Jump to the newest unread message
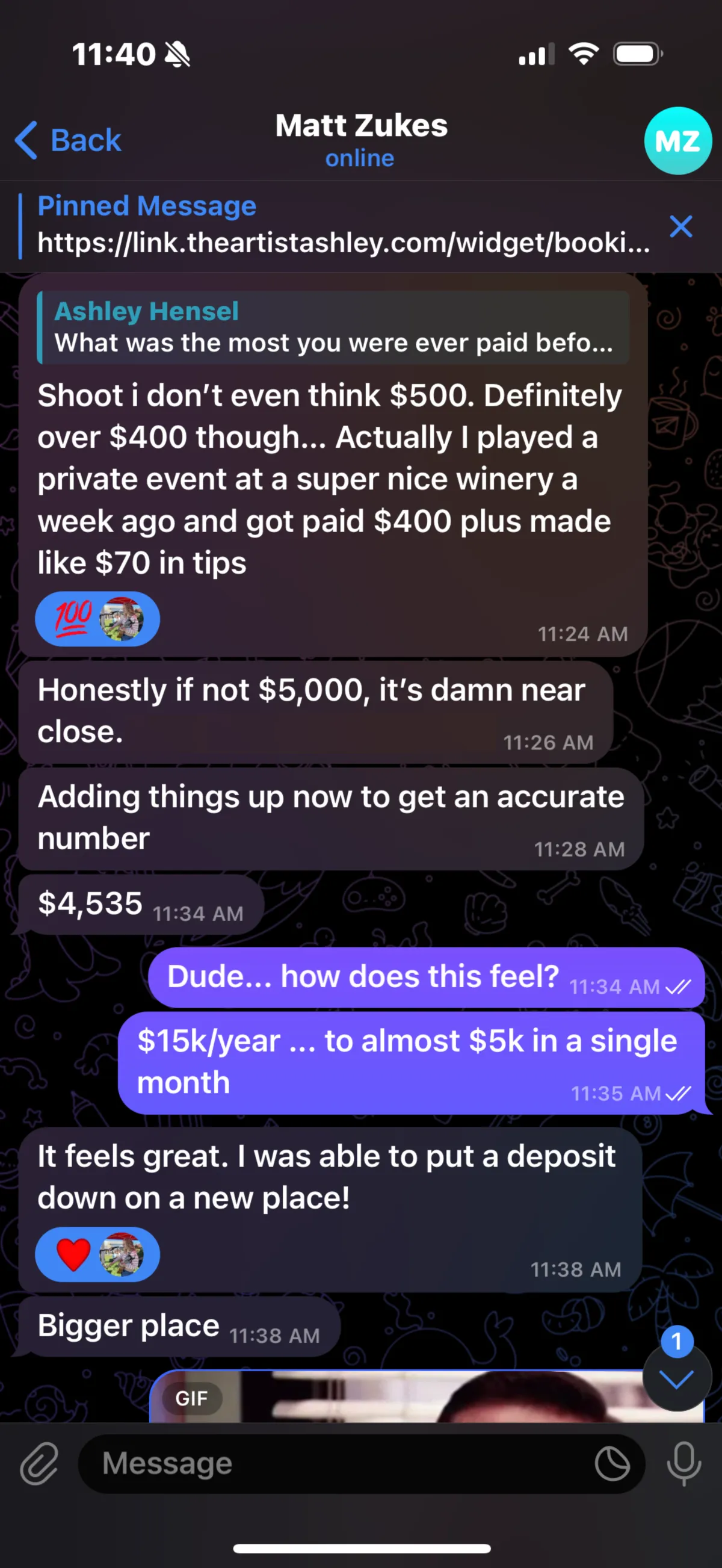Viewport: 722px width, 1568px height. tap(676, 1378)
